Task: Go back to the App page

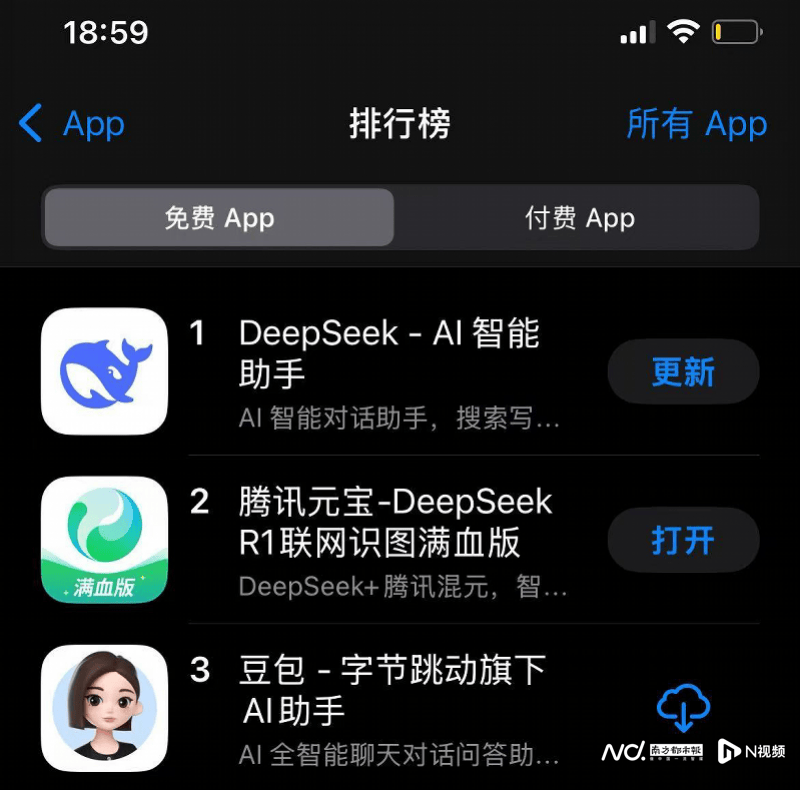Action: coord(72,124)
